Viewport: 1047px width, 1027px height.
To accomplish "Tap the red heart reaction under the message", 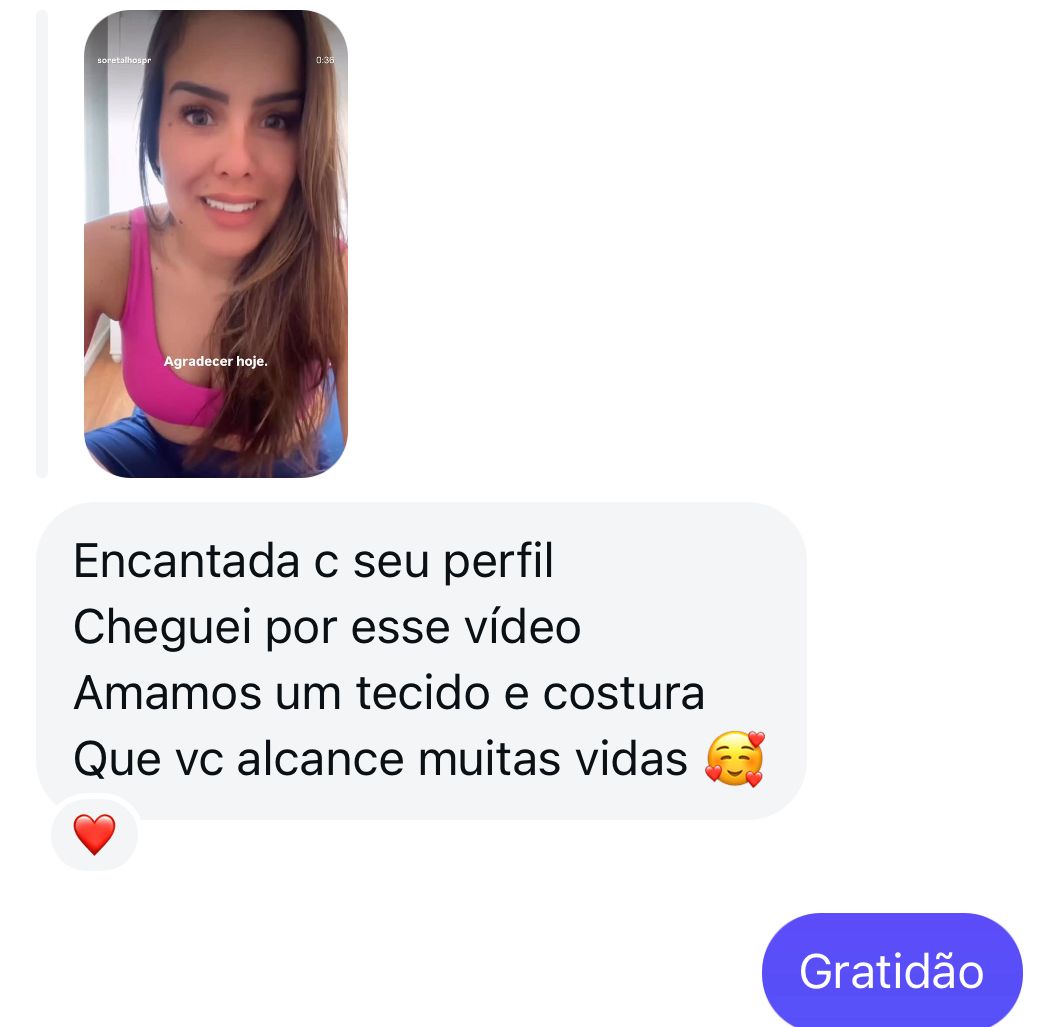I will [95, 834].
